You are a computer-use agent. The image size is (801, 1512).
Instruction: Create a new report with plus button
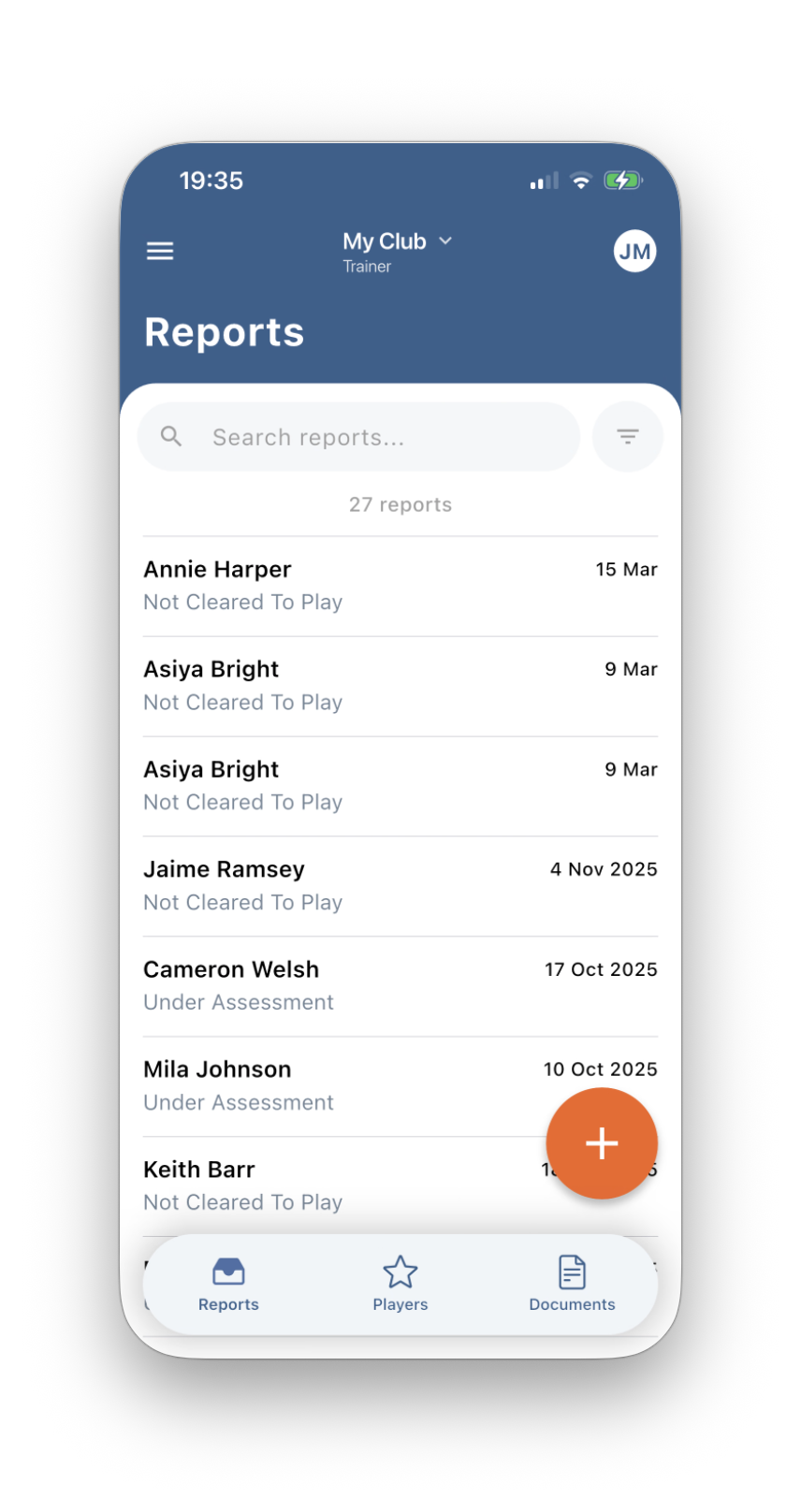point(602,1143)
